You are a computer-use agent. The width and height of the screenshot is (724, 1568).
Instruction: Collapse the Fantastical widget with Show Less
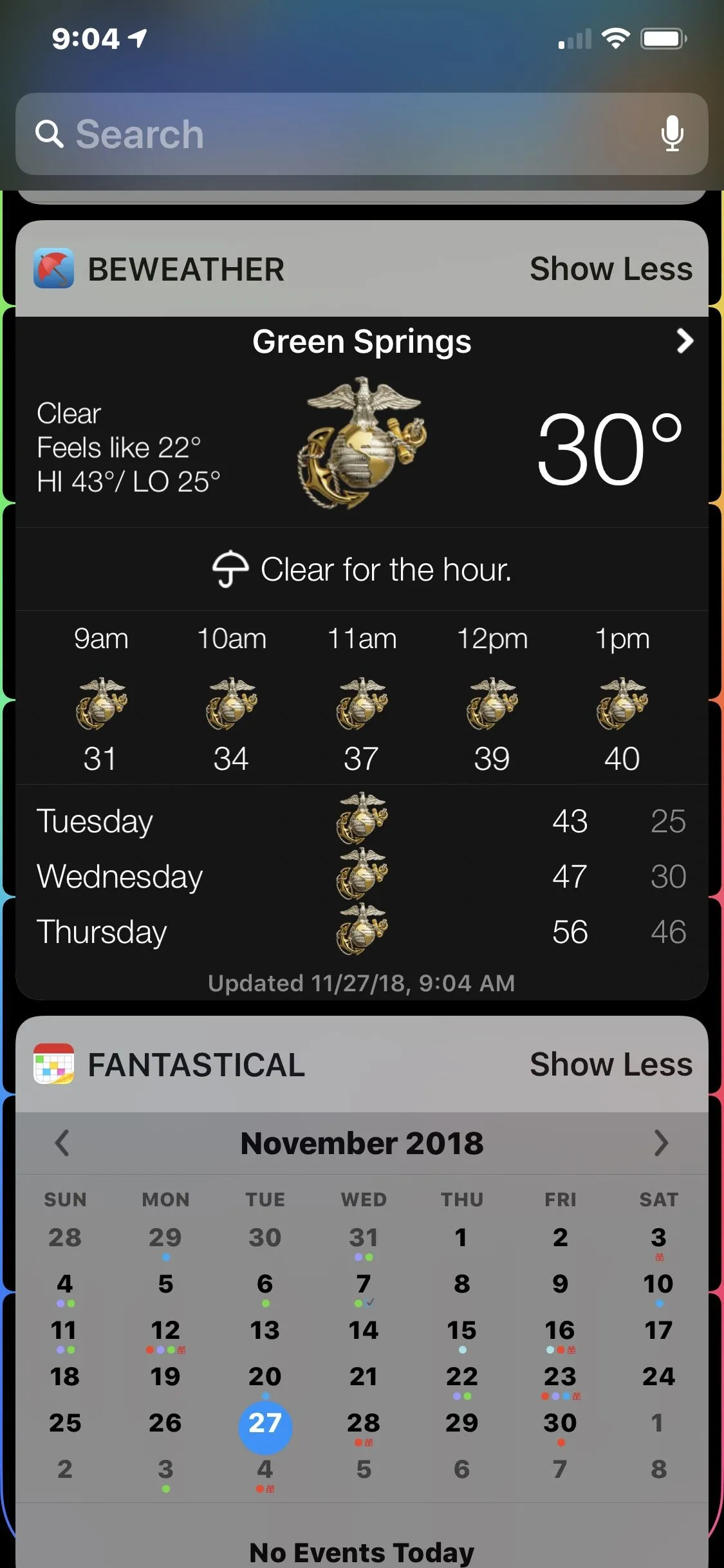tap(610, 1065)
